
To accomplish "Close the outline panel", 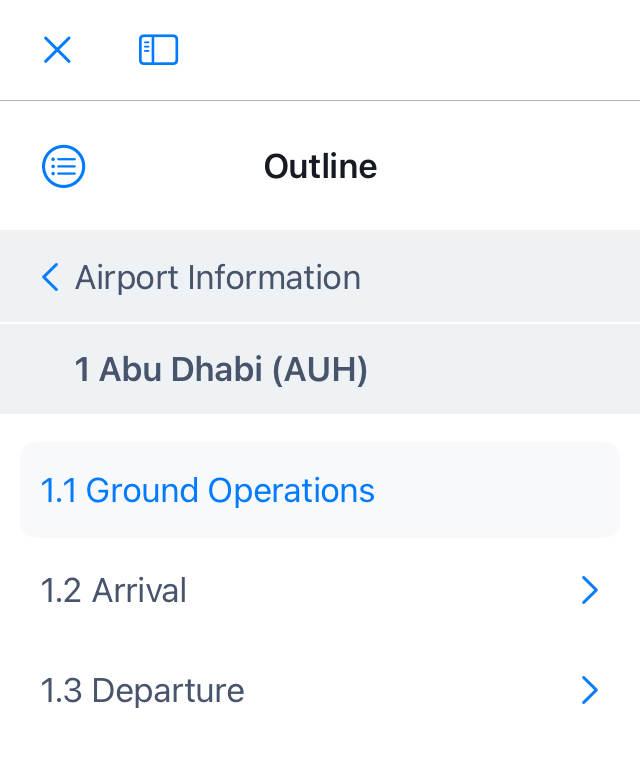I will pos(57,50).
